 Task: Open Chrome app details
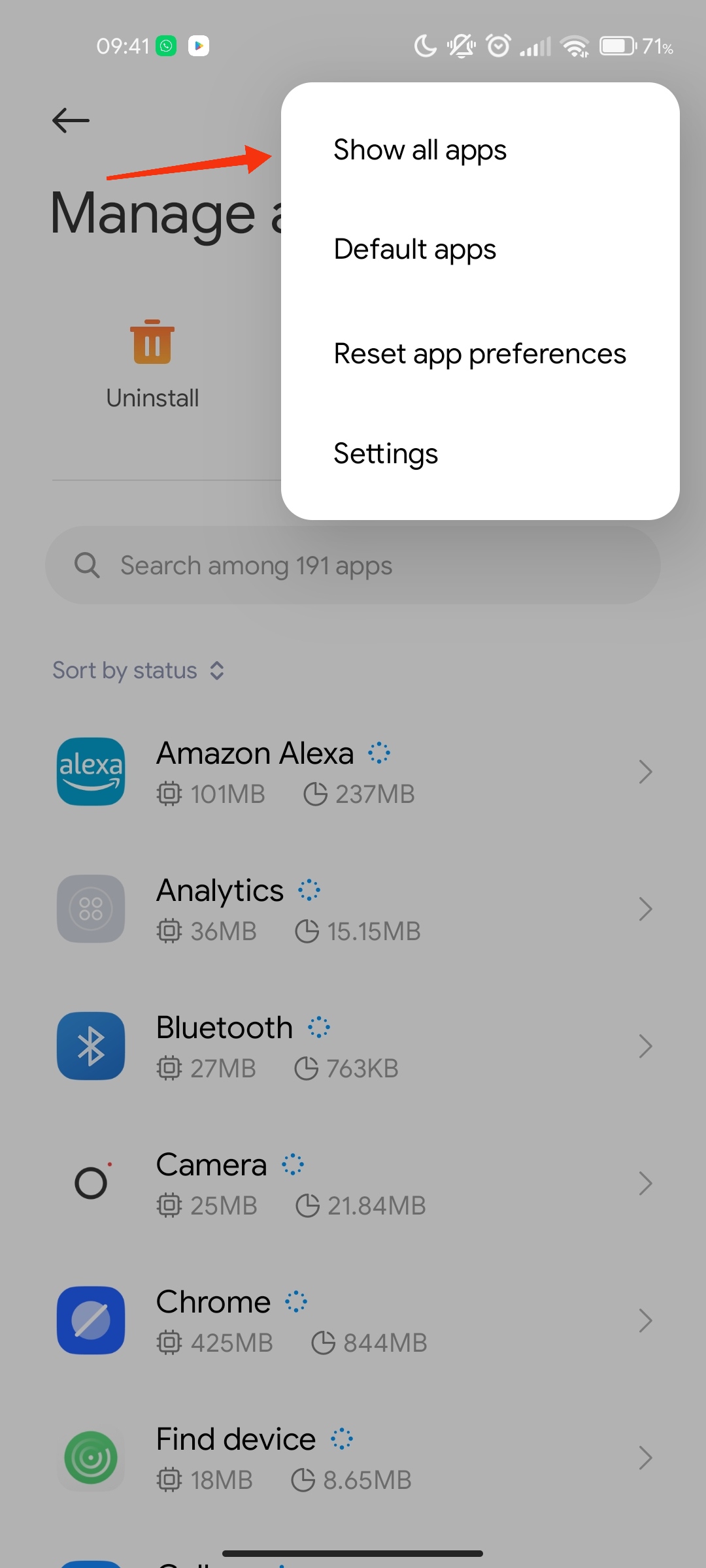(x=353, y=1321)
